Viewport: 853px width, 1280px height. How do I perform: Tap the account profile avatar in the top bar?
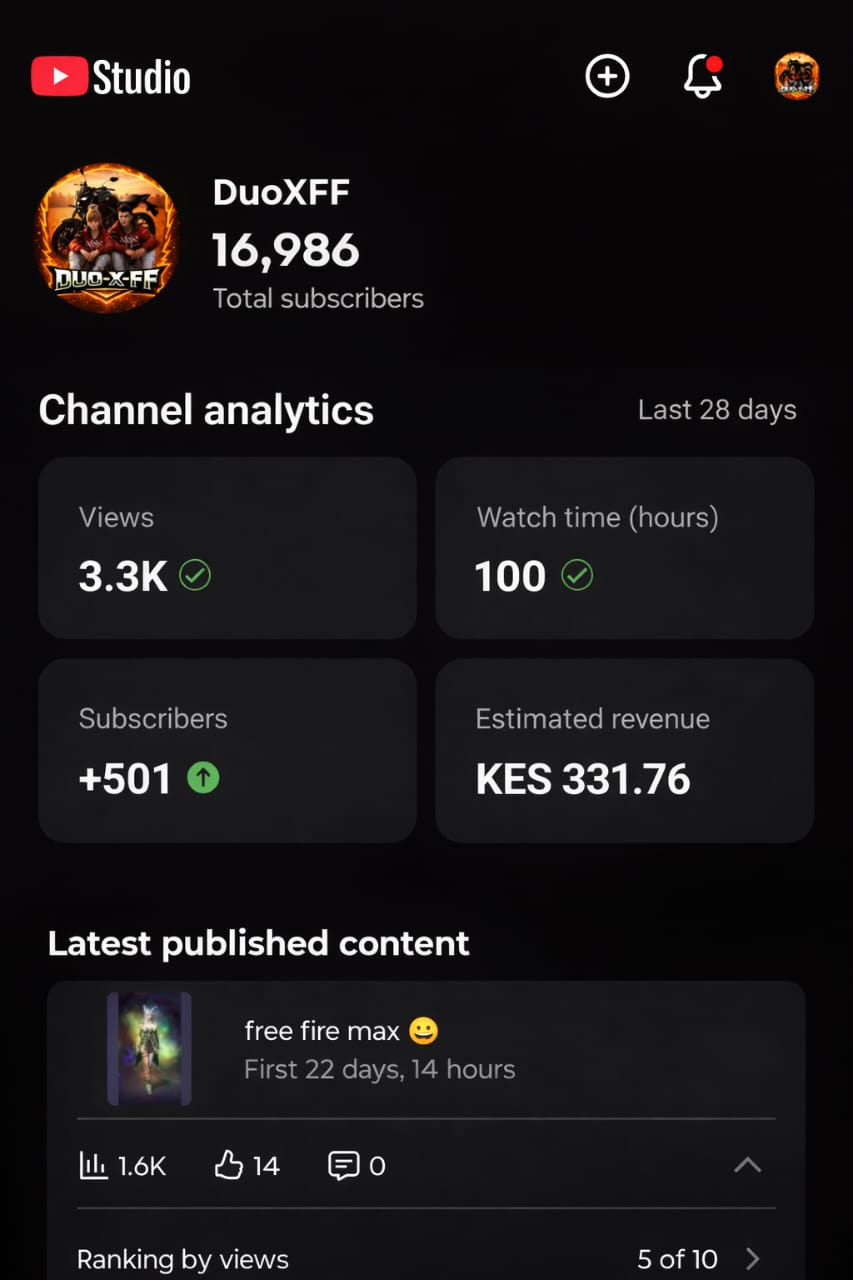click(795, 76)
